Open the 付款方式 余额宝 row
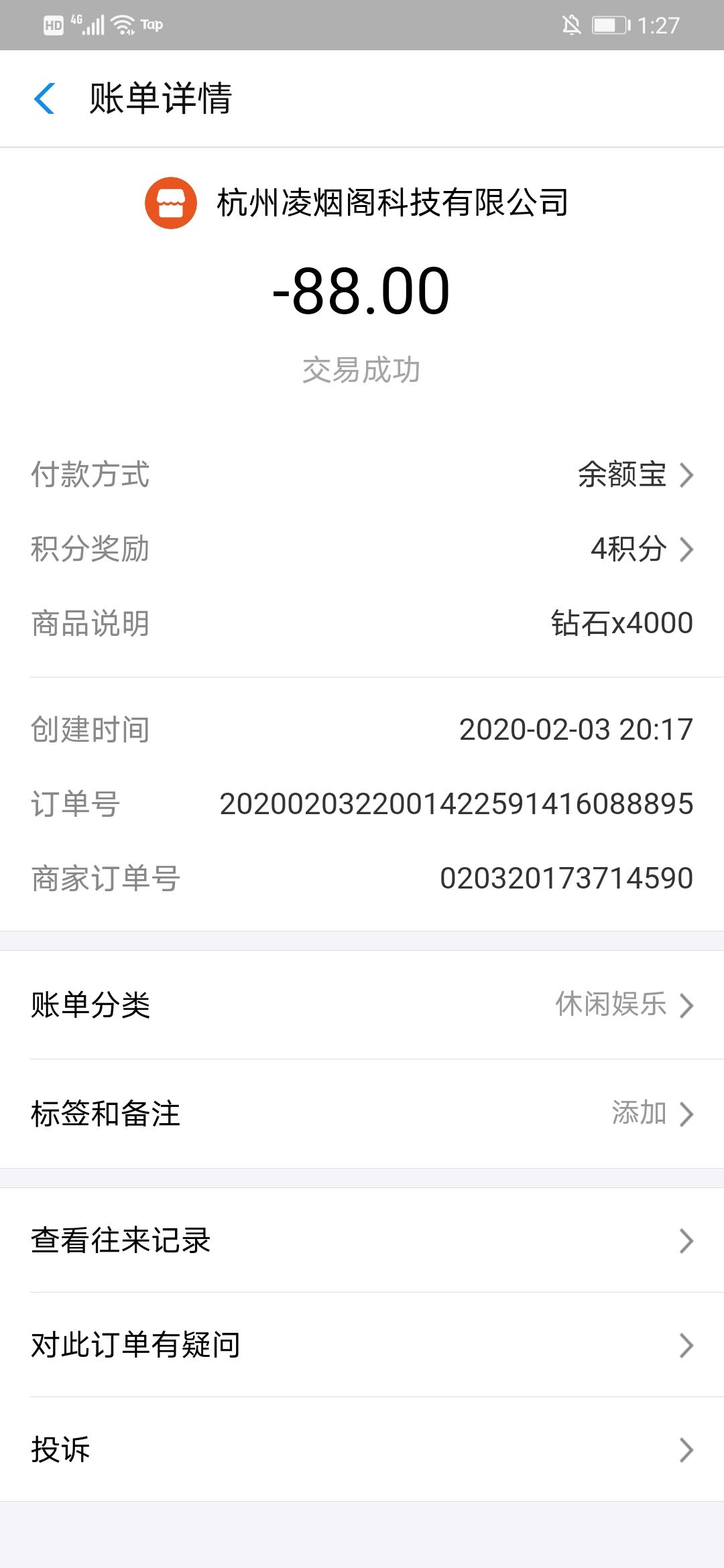724x1568 pixels. point(633,475)
